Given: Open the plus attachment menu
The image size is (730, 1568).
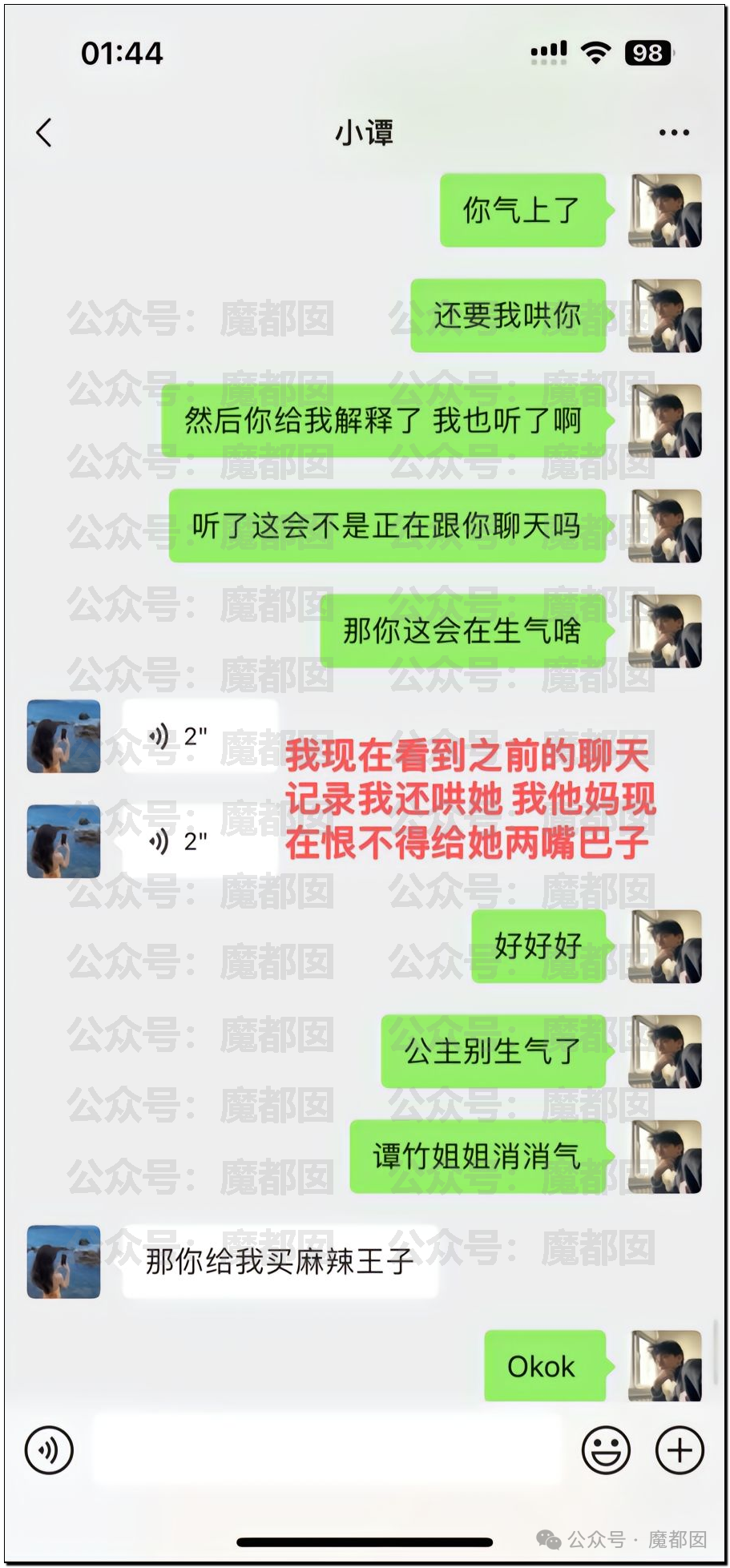Looking at the screenshot, I should tap(680, 1450).
